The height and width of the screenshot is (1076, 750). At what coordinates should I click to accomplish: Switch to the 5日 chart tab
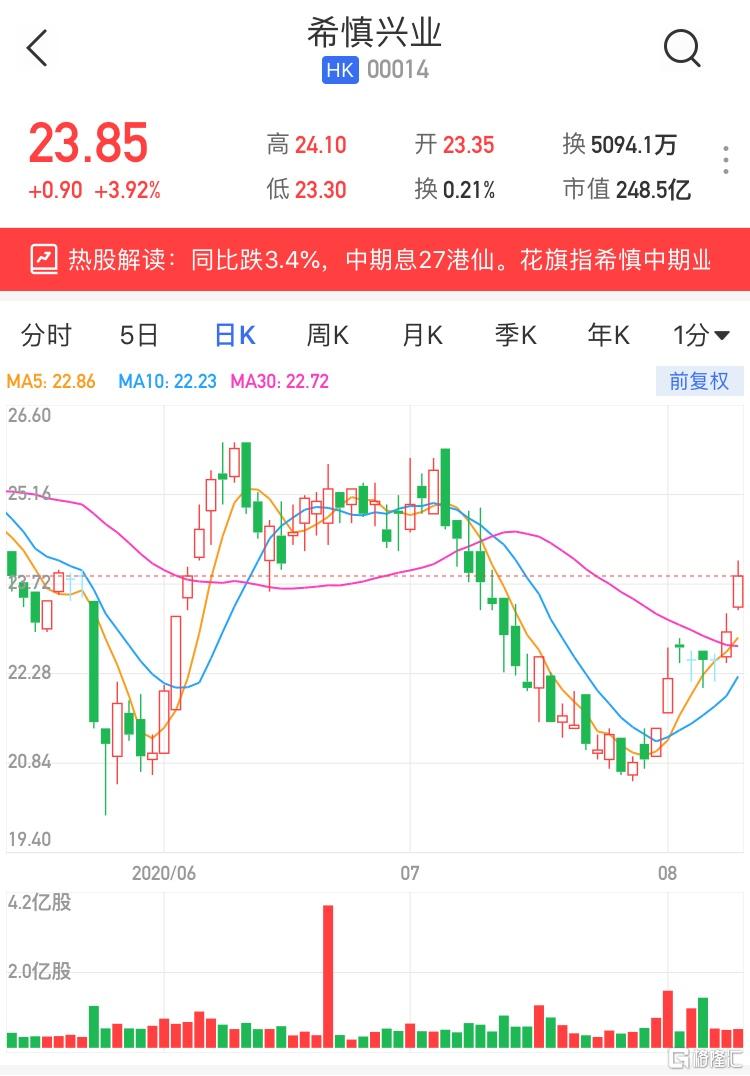coord(139,335)
